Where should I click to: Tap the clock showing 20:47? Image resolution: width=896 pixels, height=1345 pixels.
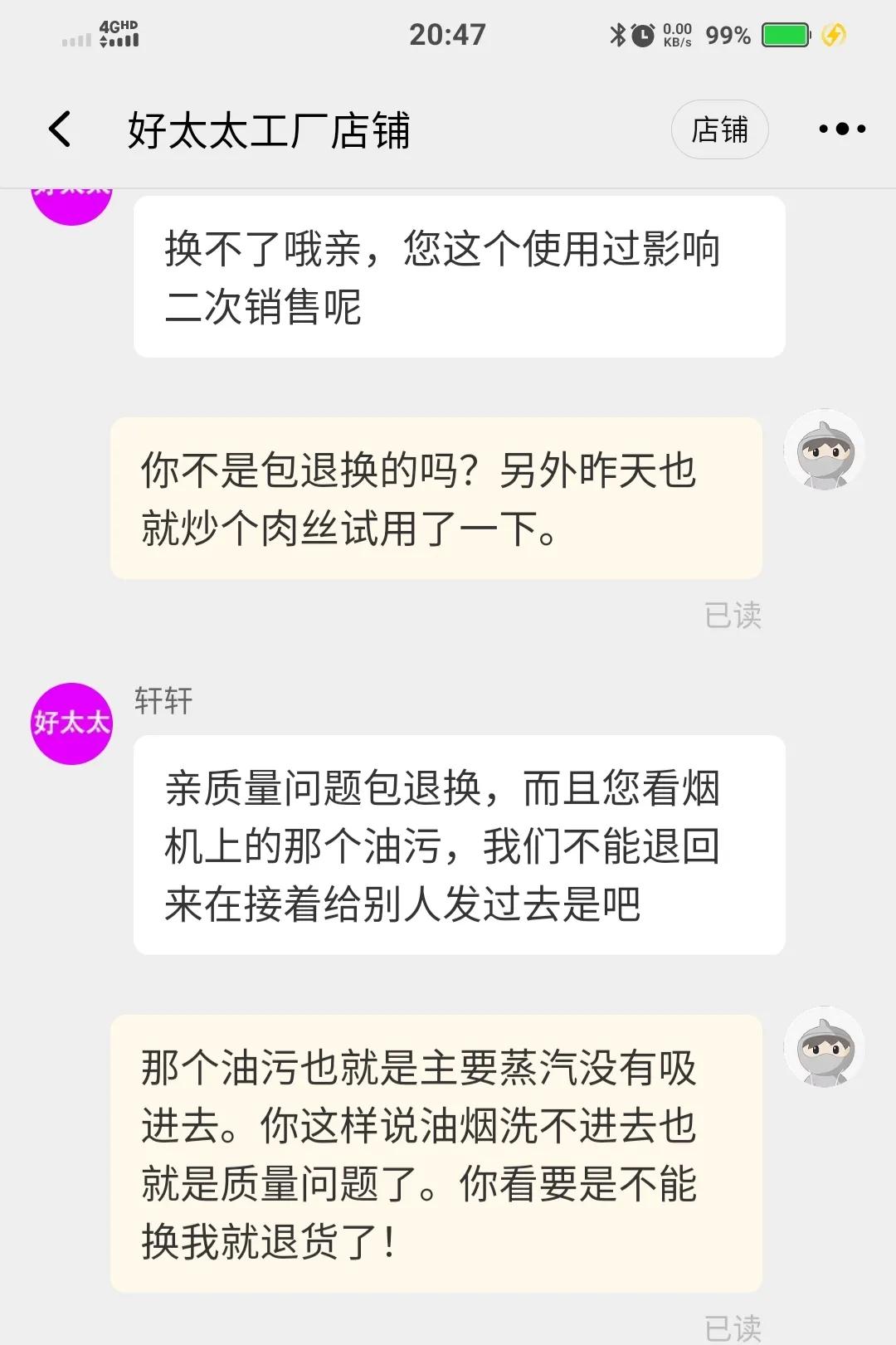click(x=447, y=35)
